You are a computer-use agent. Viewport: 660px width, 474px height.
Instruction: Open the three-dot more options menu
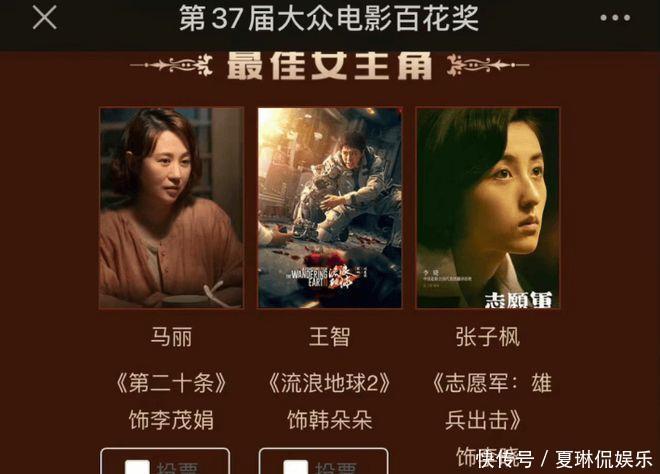[x=614, y=18]
